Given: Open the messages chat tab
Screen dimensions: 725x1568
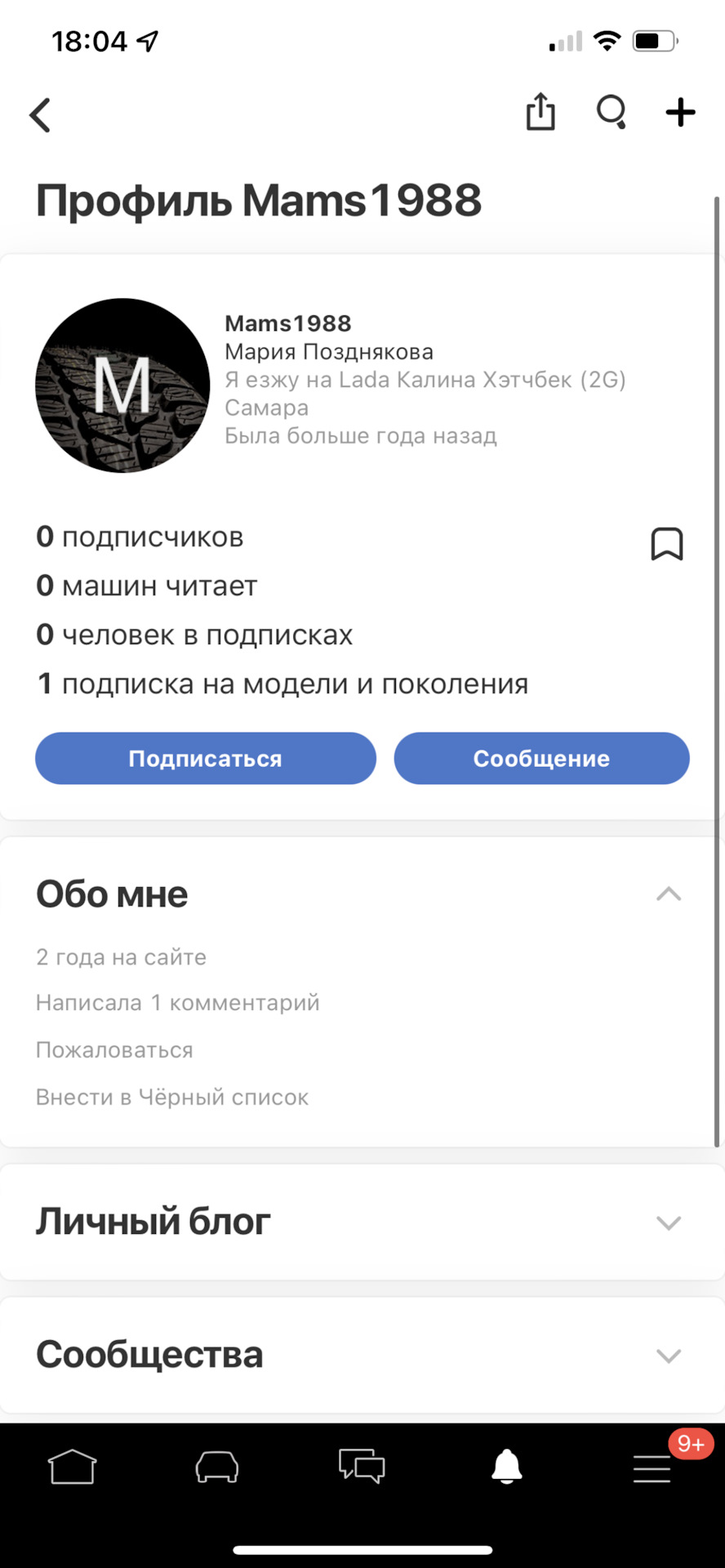Looking at the screenshot, I should tap(362, 1468).
